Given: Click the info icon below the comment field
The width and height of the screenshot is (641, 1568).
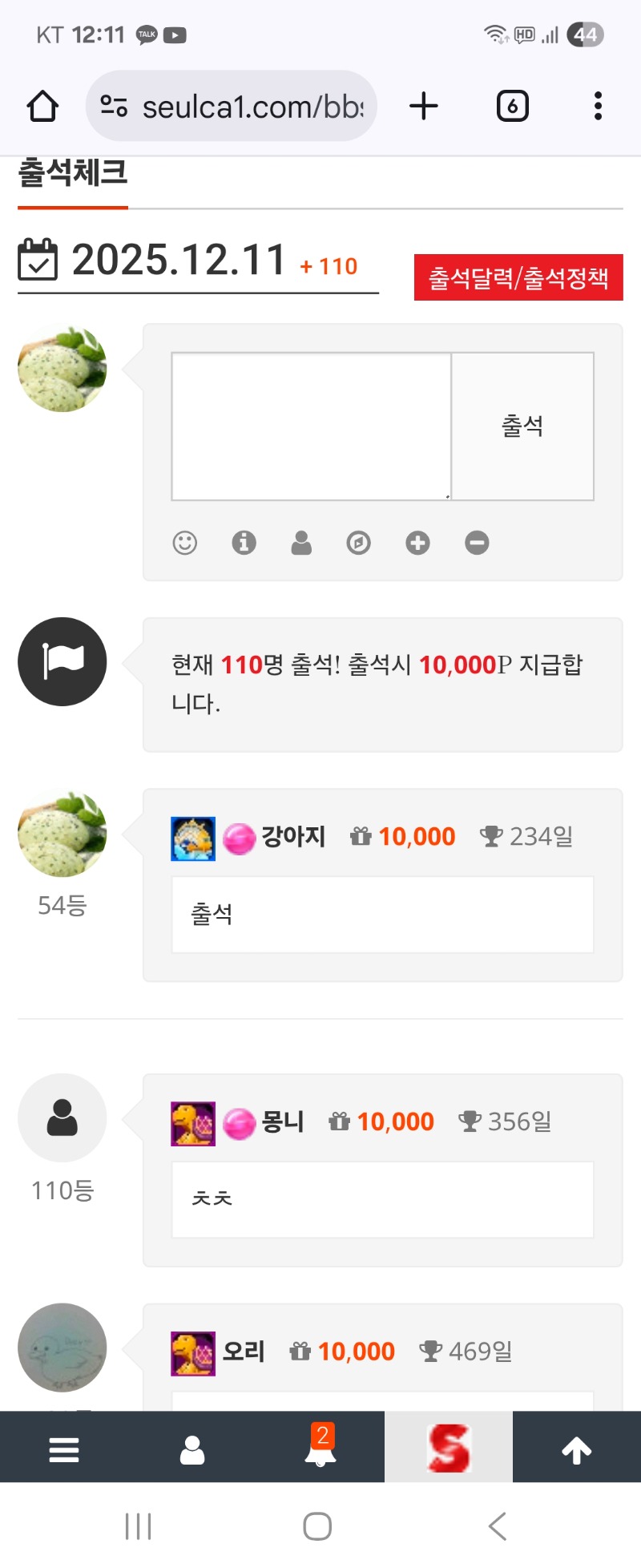Looking at the screenshot, I should pyautogui.click(x=244, y=543).
